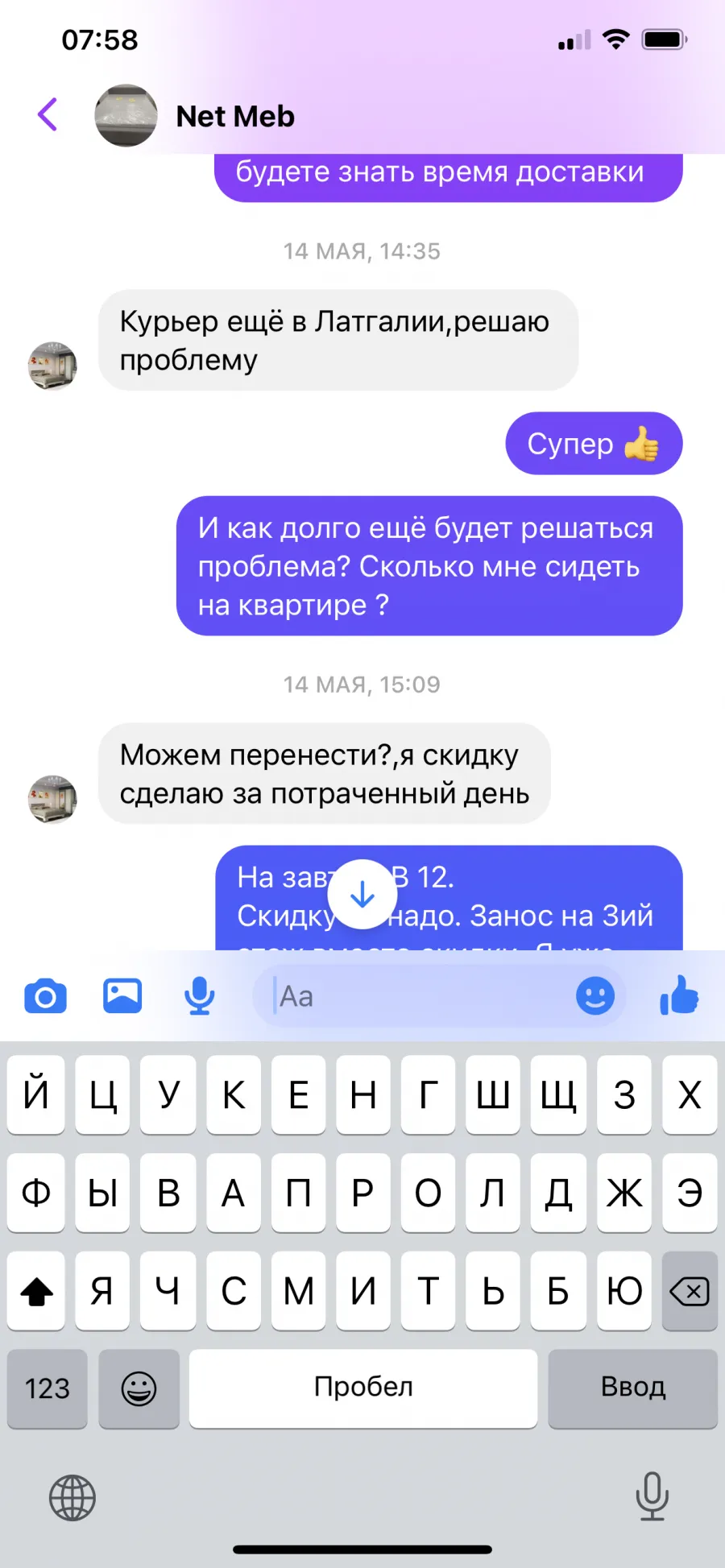This screenshot has height=1568, width=725.
Task: Switch keyboard language with the globe key
Action: tap(72, 1498)
